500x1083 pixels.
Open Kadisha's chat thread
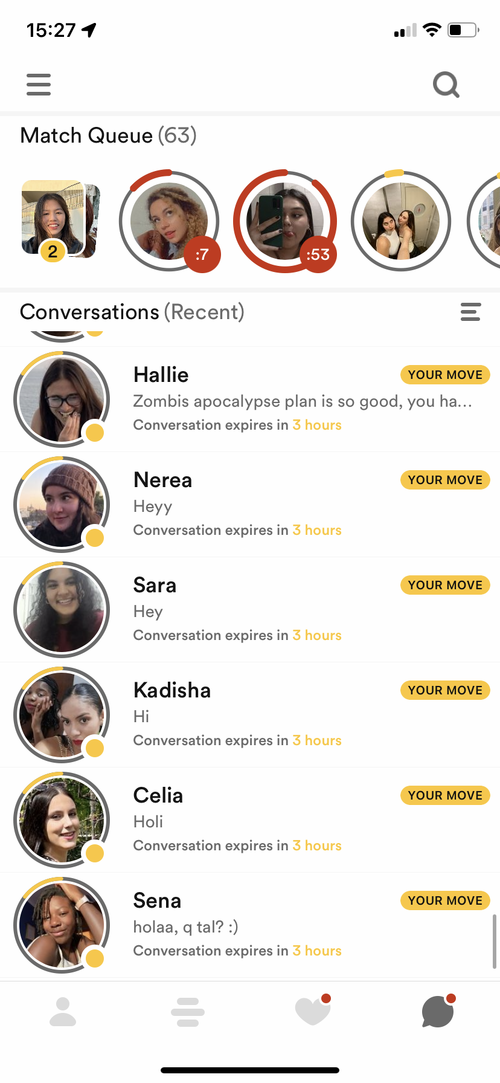point(250,714)
